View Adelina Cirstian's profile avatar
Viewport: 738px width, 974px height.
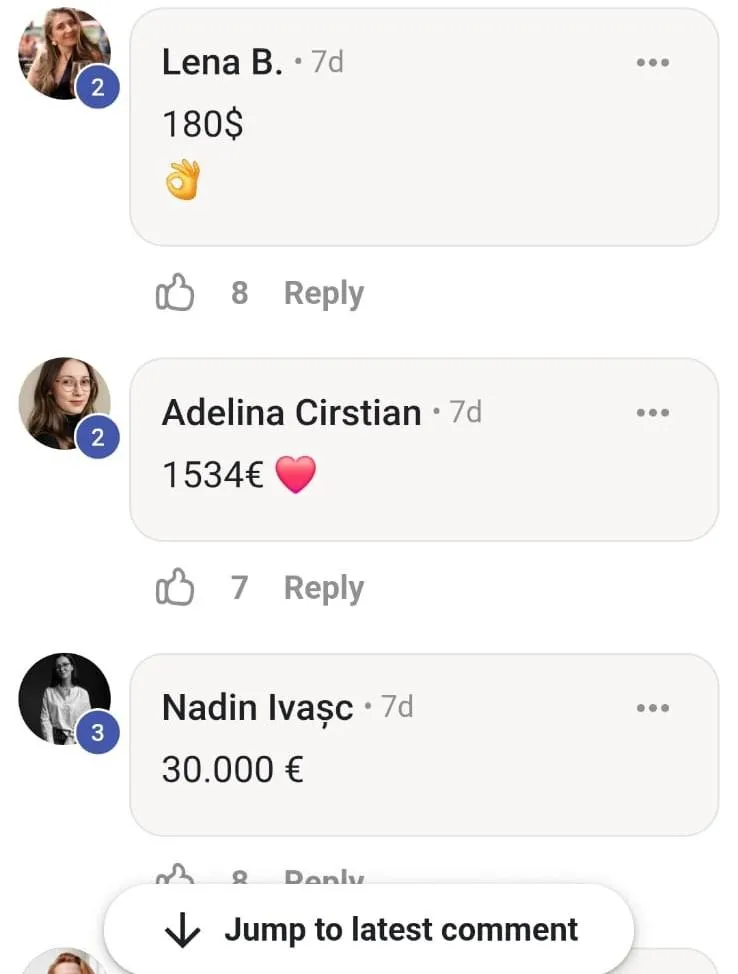click(63, 403)
